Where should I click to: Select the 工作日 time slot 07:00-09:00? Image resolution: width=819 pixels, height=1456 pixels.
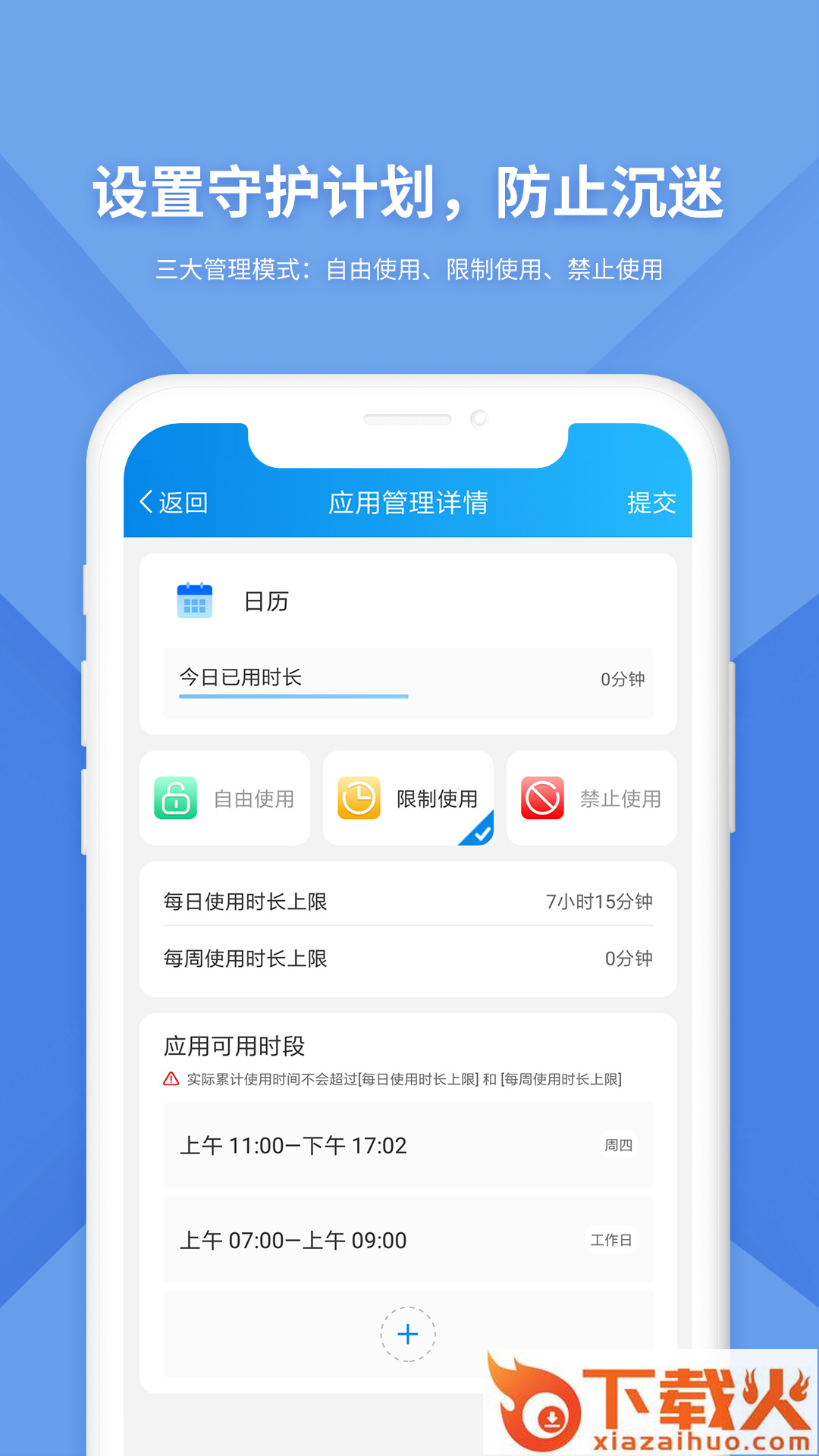407,1240
